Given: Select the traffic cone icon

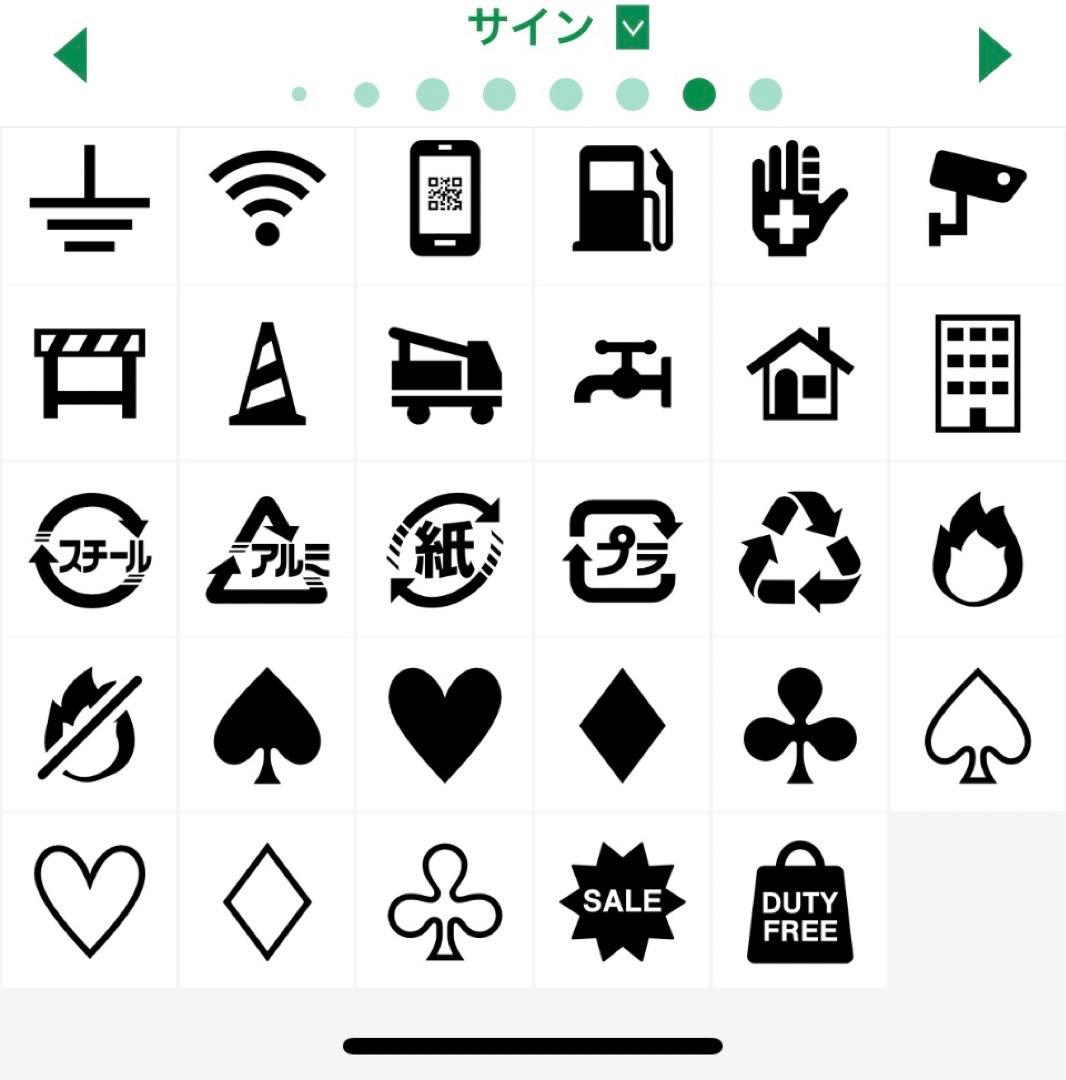Looking at the screenshot, I should coord(266,373).
